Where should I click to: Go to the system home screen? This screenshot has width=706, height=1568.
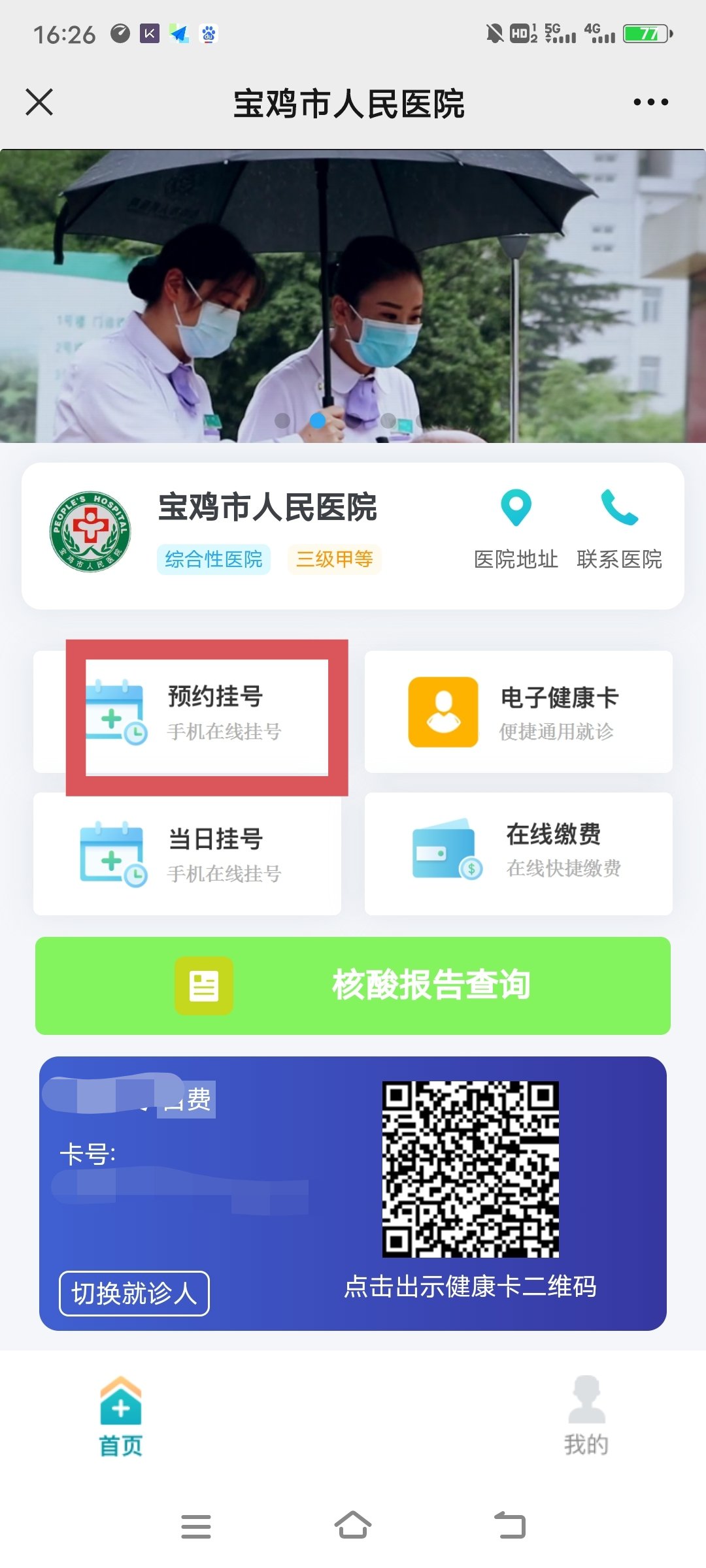coord(353,1526)
